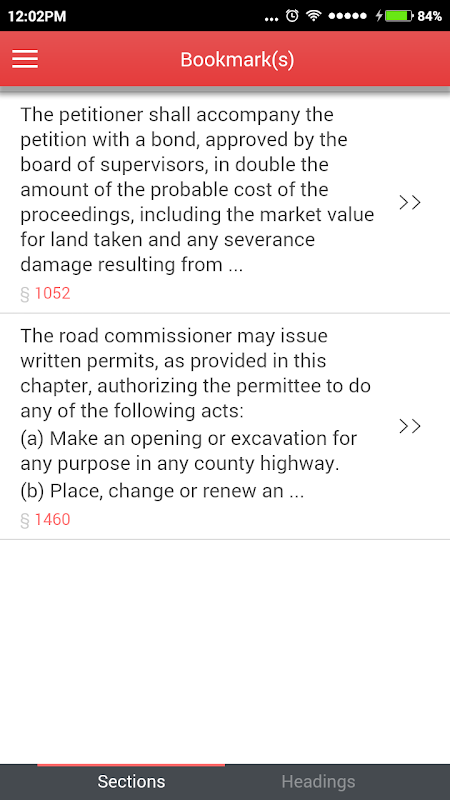Open the hamburger drawer menu
The width and height of the screenshot is (450, 800).
pyautogui.click(x=25, y=59)
